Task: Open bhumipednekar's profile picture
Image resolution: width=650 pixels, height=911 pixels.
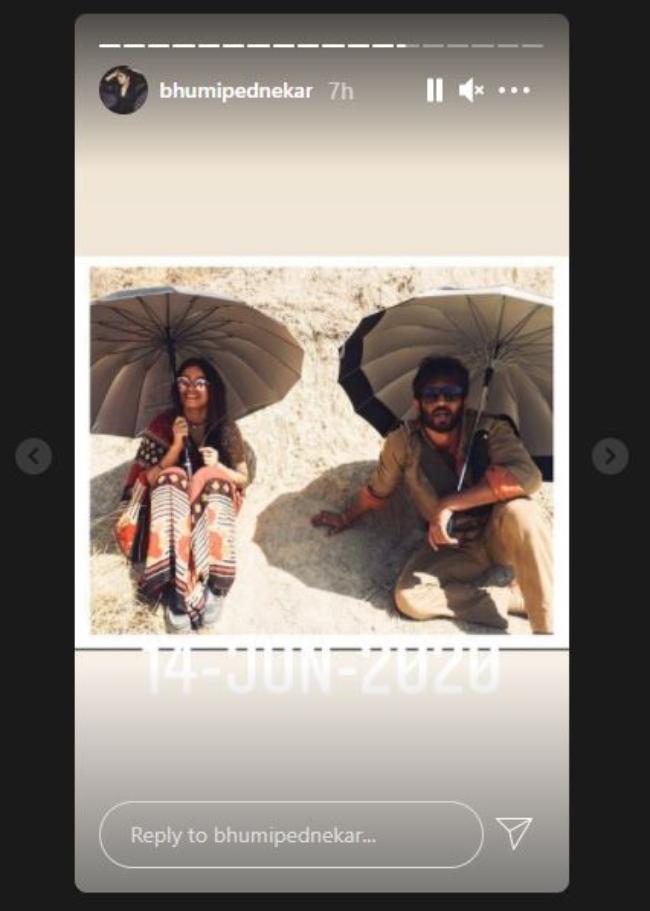Action: (x=123, y=91)
